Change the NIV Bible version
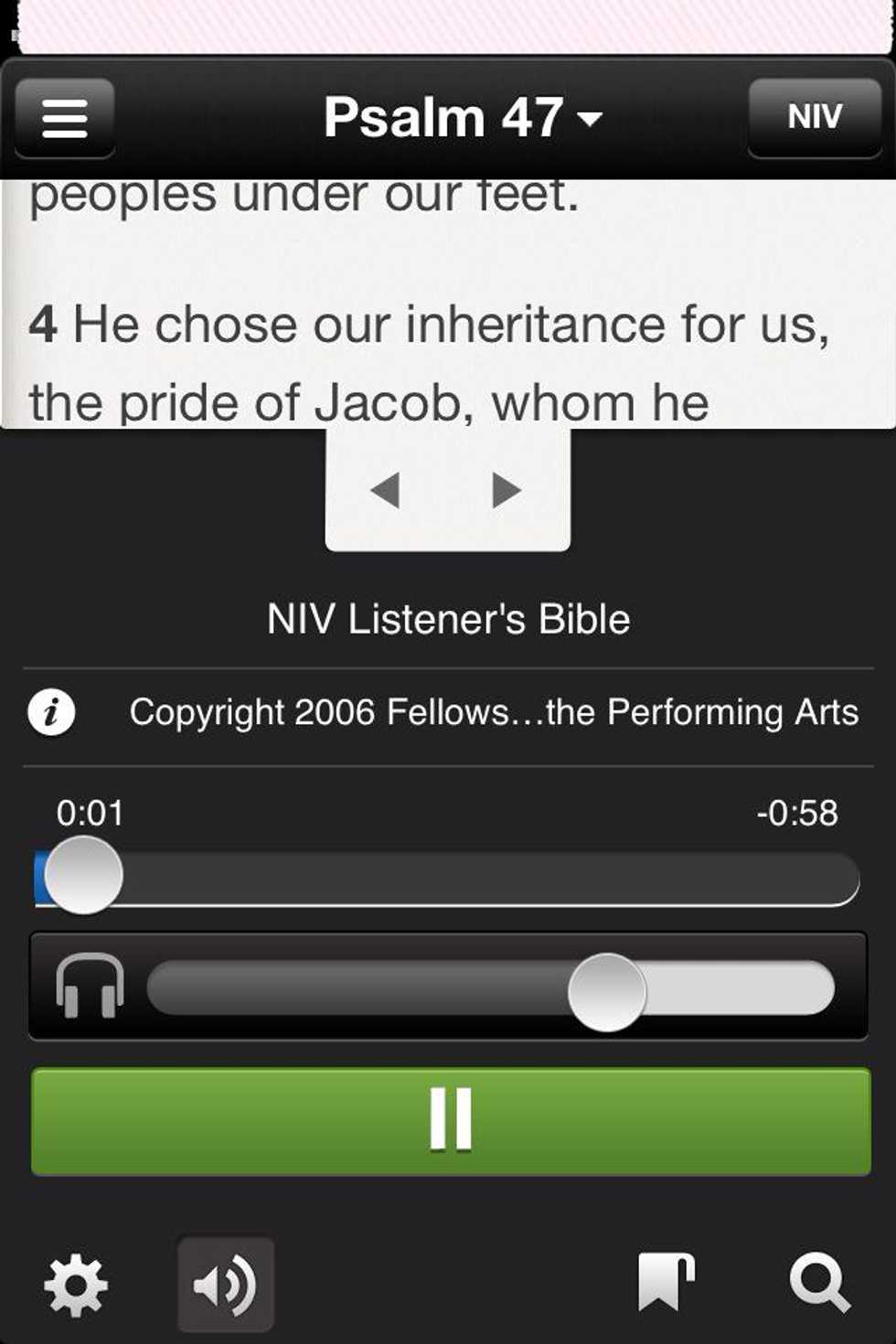 (x=815, y=118)
